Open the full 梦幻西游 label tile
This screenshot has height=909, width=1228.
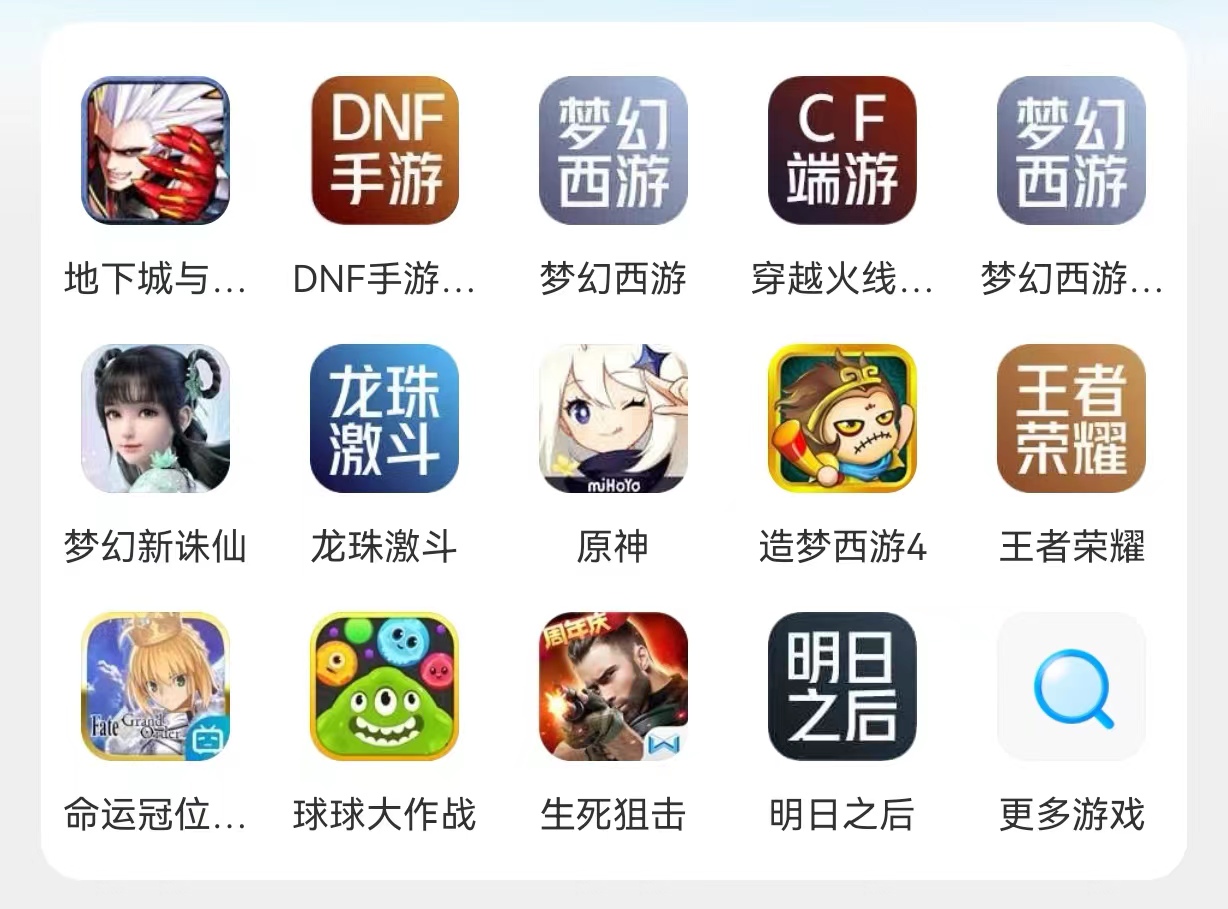tap(613, 150)
